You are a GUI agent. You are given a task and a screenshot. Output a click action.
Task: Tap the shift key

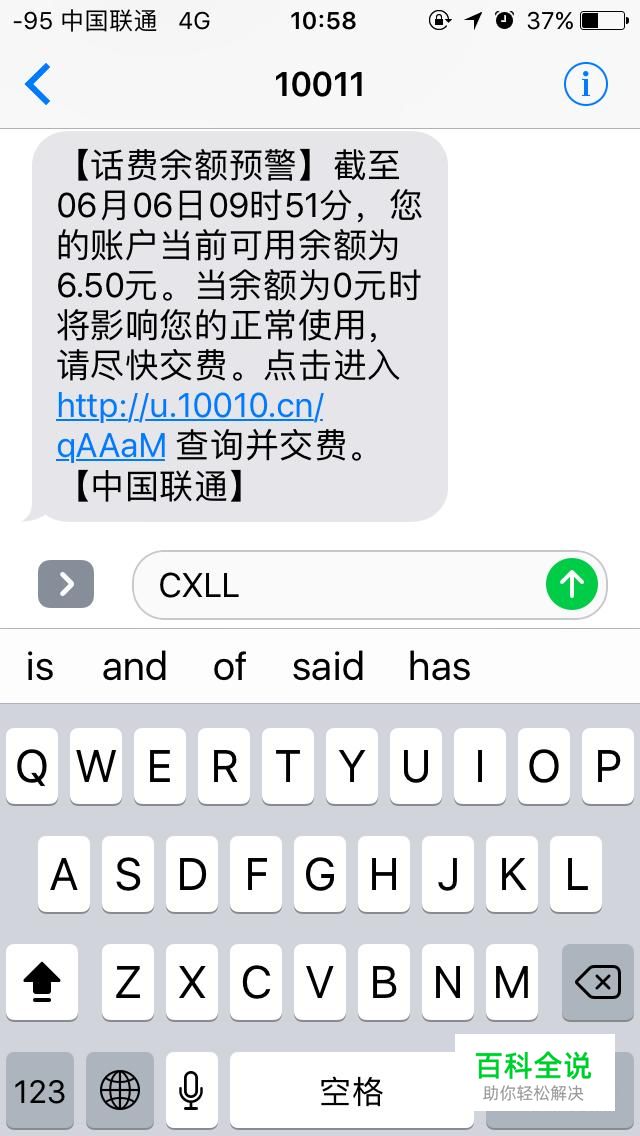[42, 984]
